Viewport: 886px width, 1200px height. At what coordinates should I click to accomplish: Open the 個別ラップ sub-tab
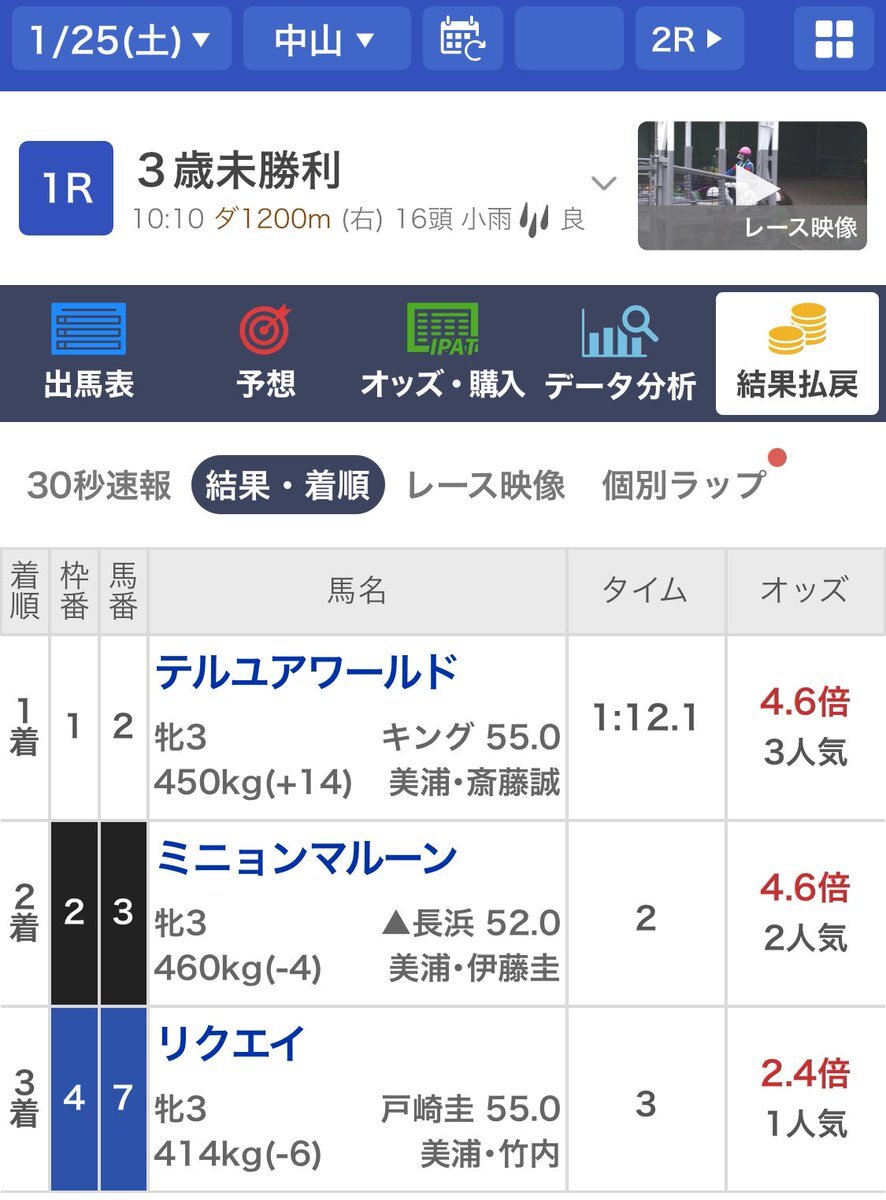point(684,486)
